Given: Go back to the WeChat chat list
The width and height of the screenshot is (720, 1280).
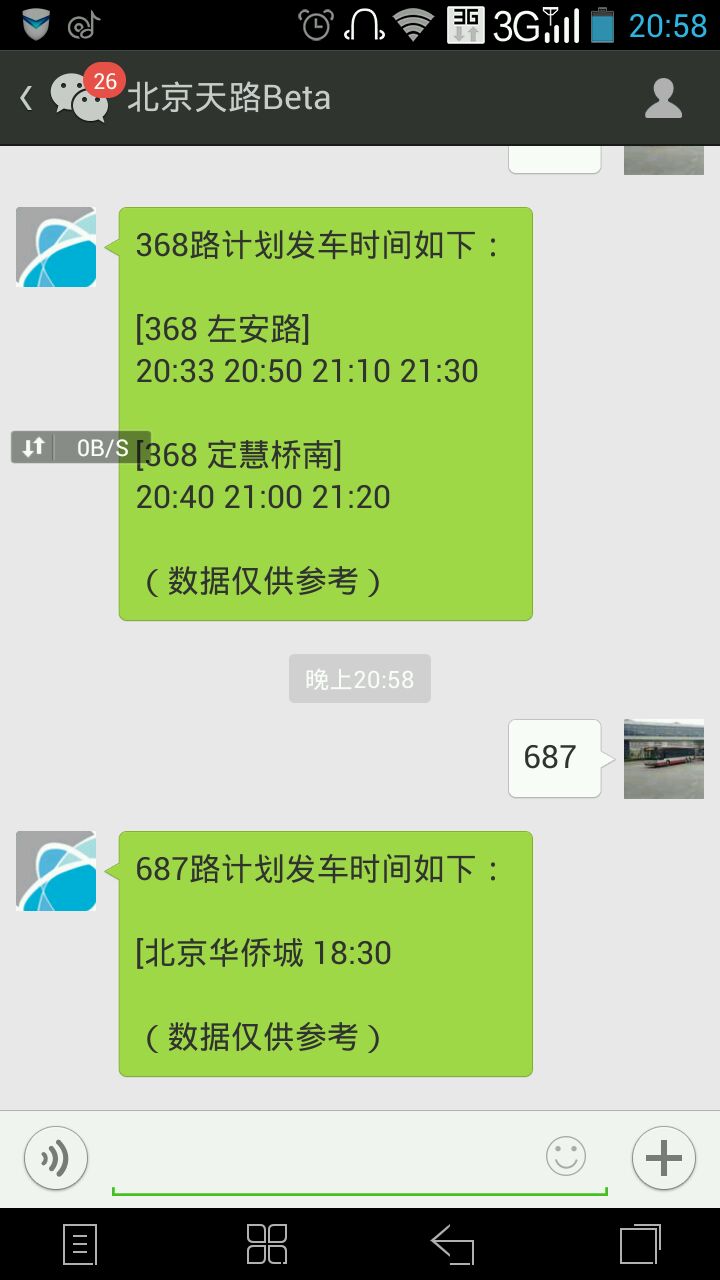Looking at the screenshot, I should click(x=62, y=97).
